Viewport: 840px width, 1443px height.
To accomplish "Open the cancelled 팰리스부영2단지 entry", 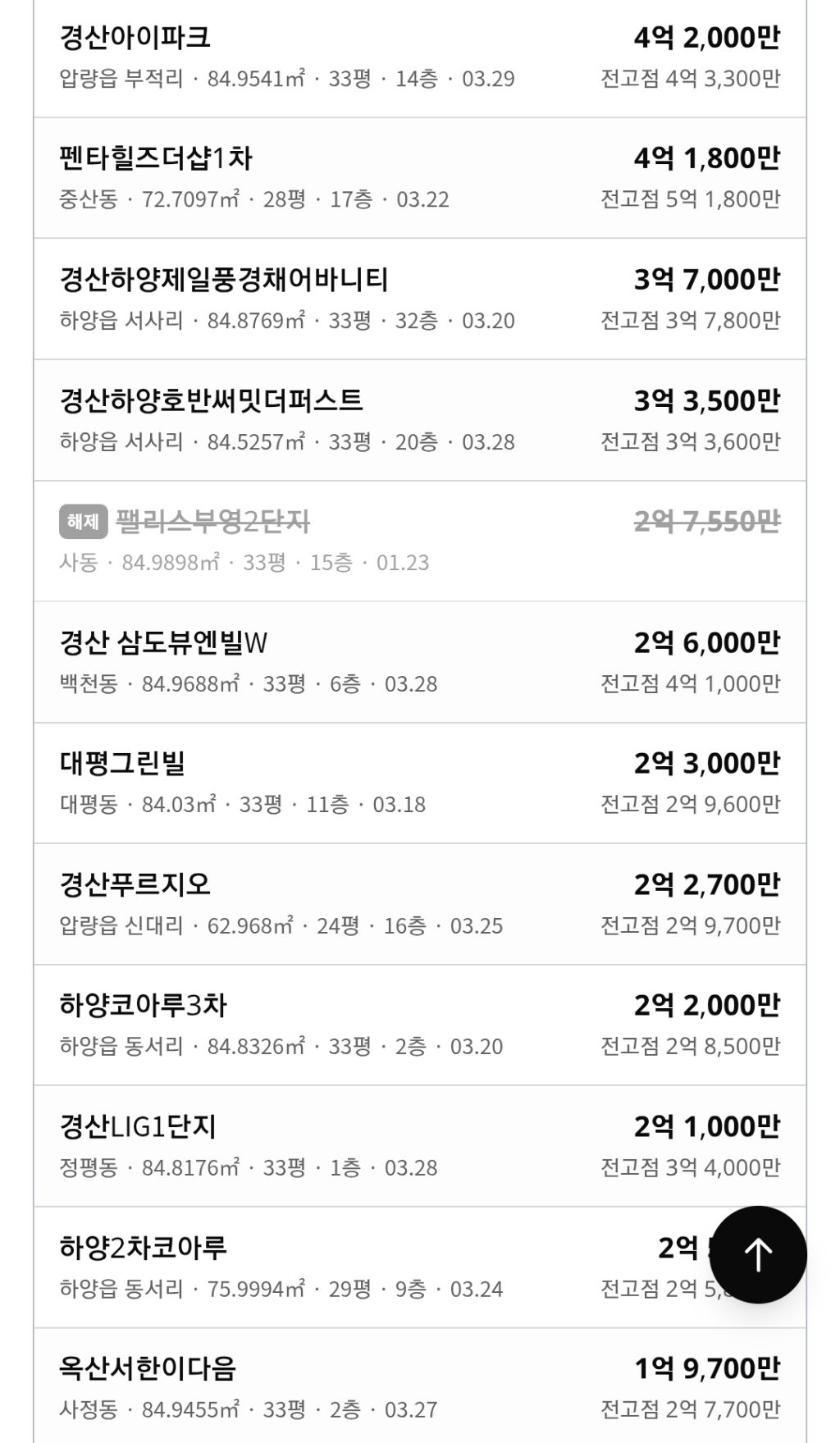I will [x=420, y=541].
